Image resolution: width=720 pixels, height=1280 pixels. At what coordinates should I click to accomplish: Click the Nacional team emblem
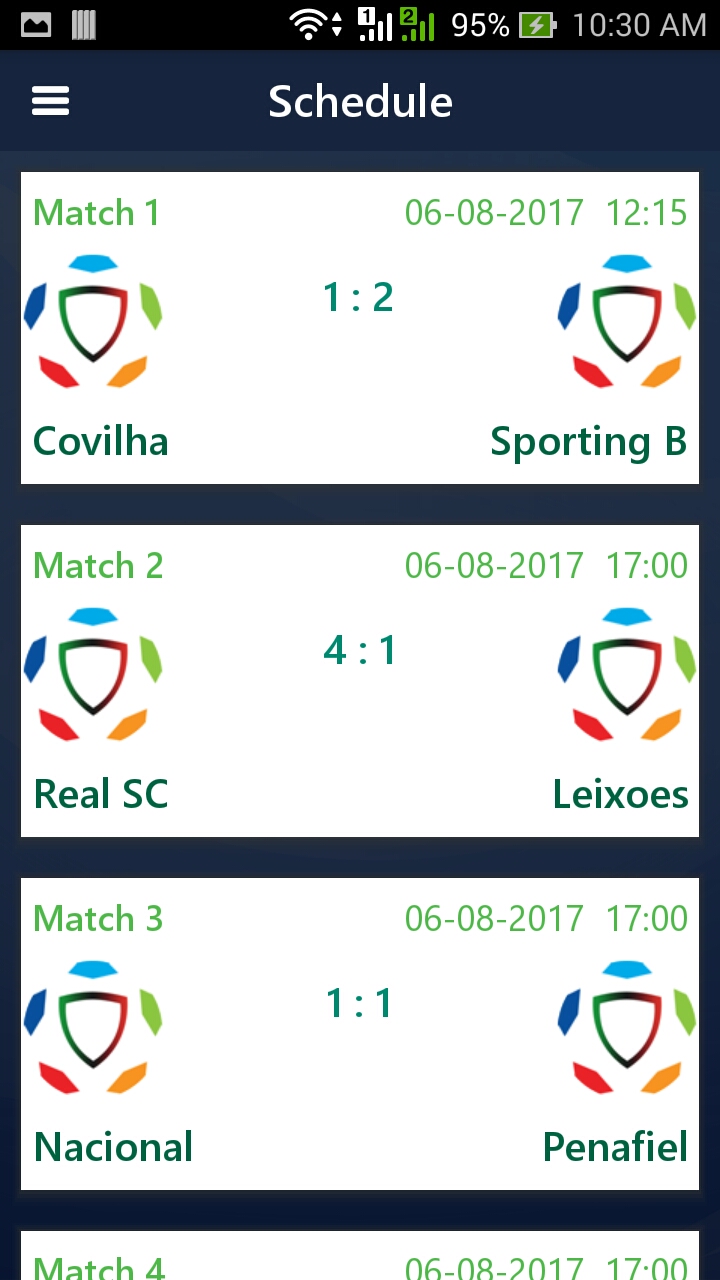pyautogui.click(x=93, y=1027)
